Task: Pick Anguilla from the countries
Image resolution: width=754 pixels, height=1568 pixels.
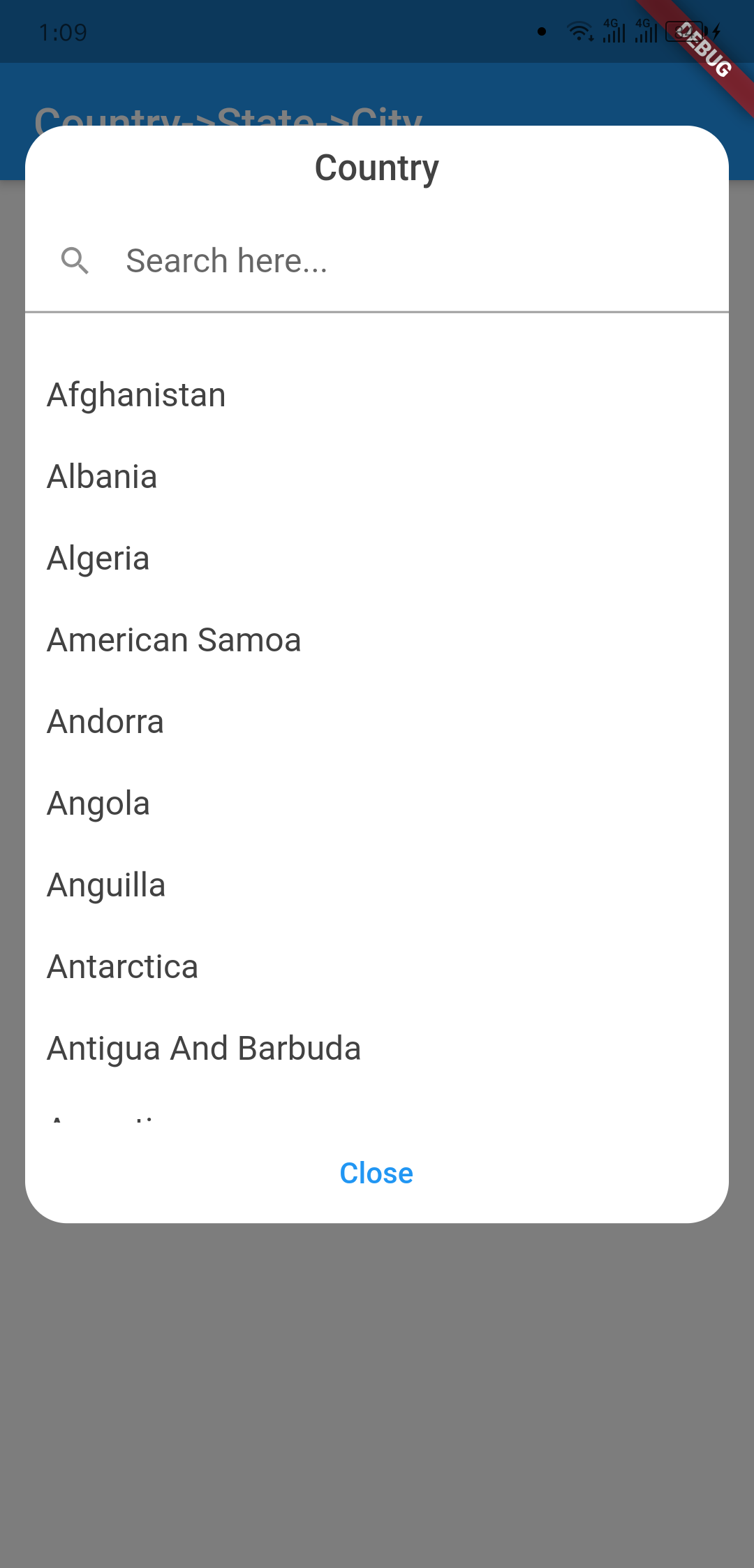Action: pos(106,885)
